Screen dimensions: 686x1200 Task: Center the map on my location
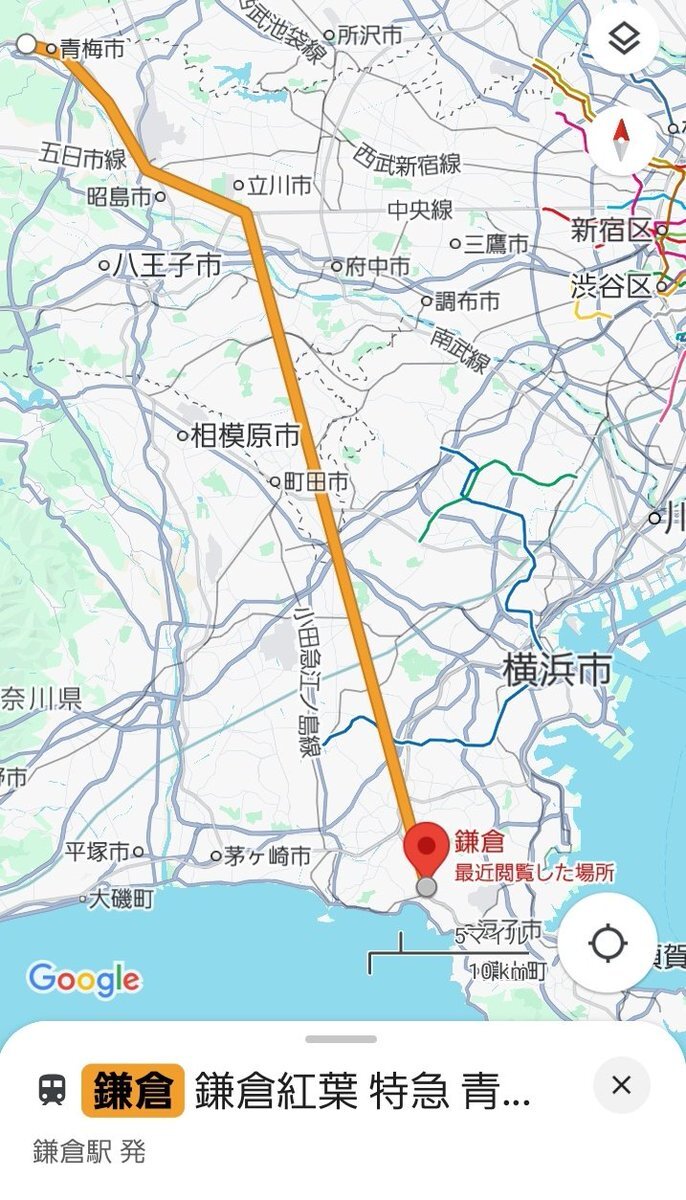pos(608,943)
